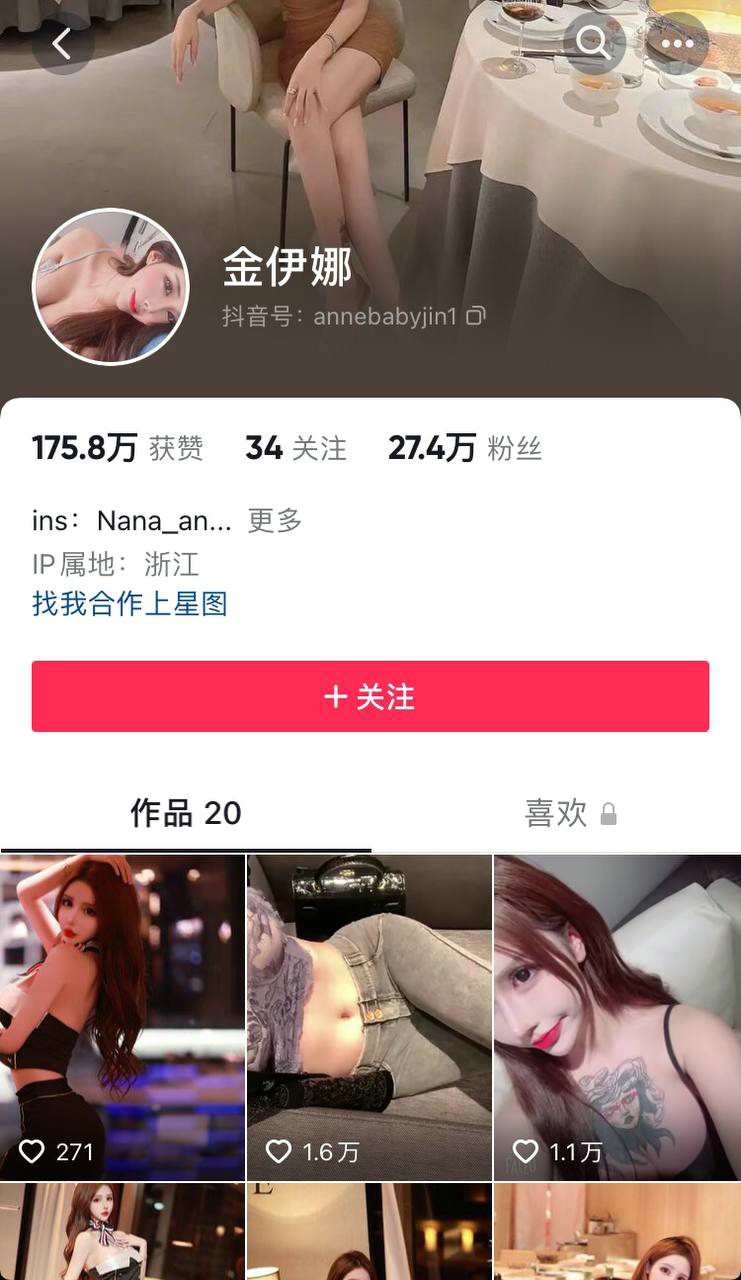Open the round profile avatar

click(111, 287)
